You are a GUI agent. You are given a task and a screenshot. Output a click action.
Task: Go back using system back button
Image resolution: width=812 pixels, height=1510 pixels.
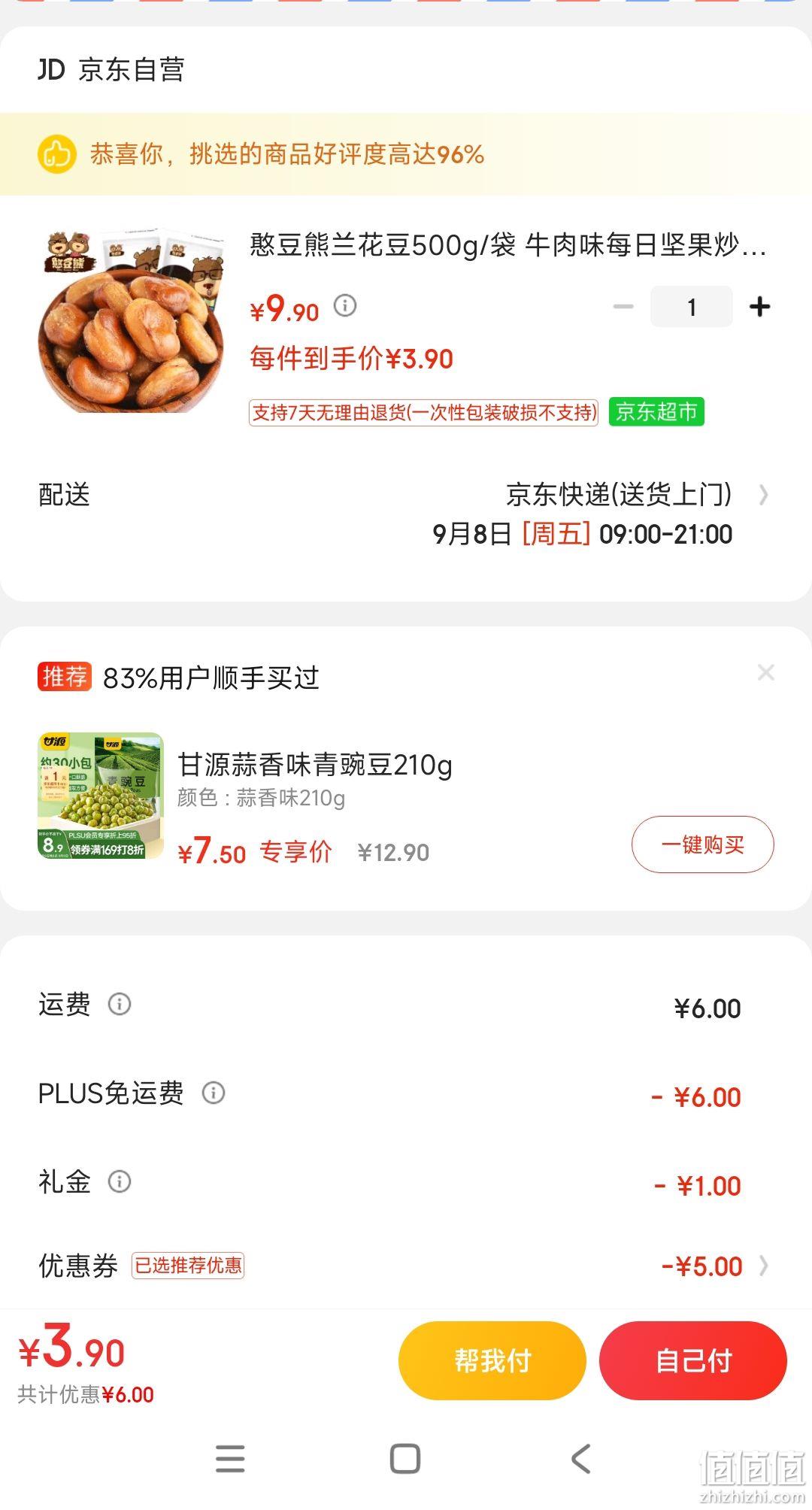click(x=581, y=1459)
